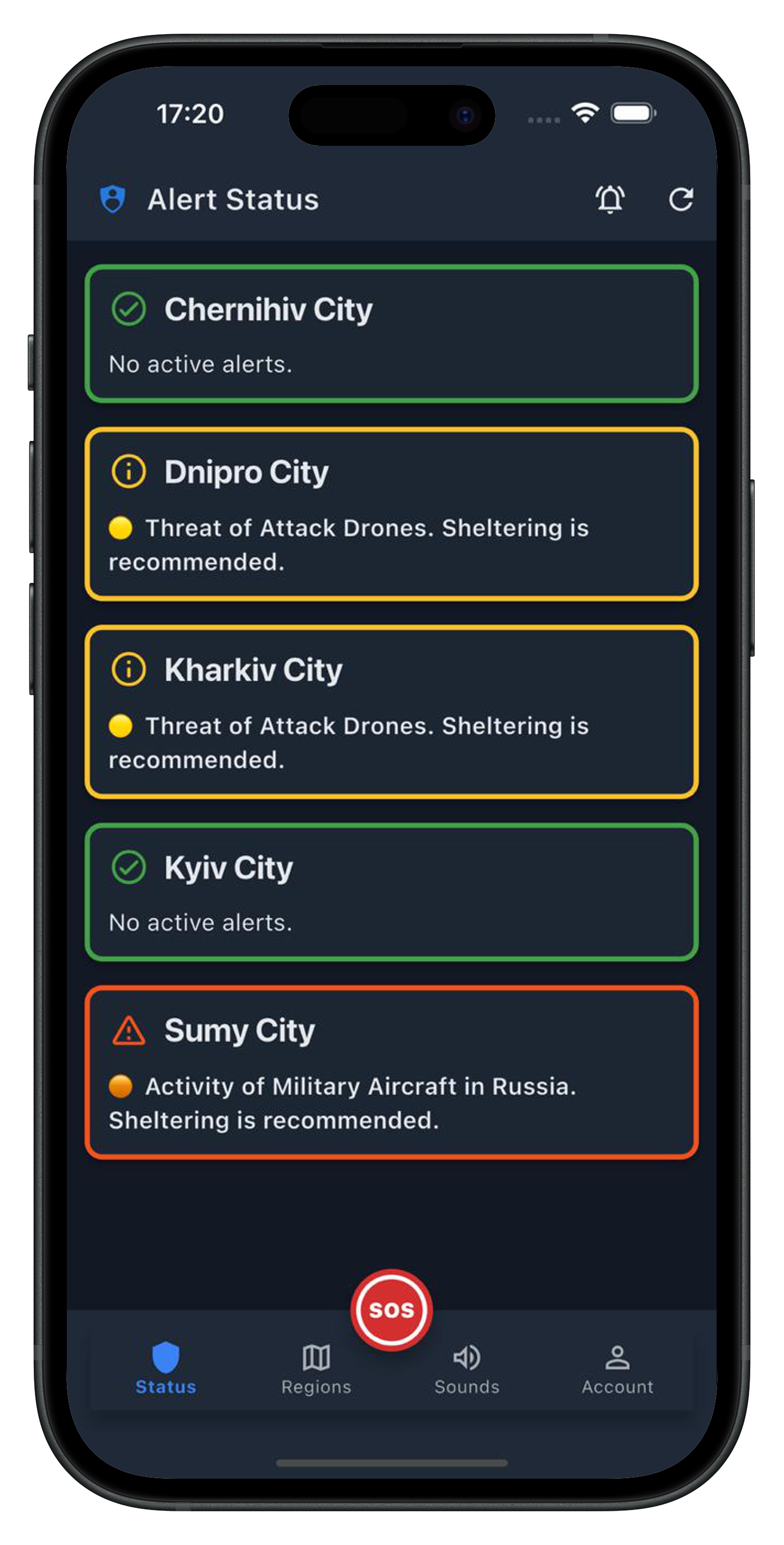Click the Sounds speaker icon
Screen dimensions: 784x1545
coord(467,1358)
